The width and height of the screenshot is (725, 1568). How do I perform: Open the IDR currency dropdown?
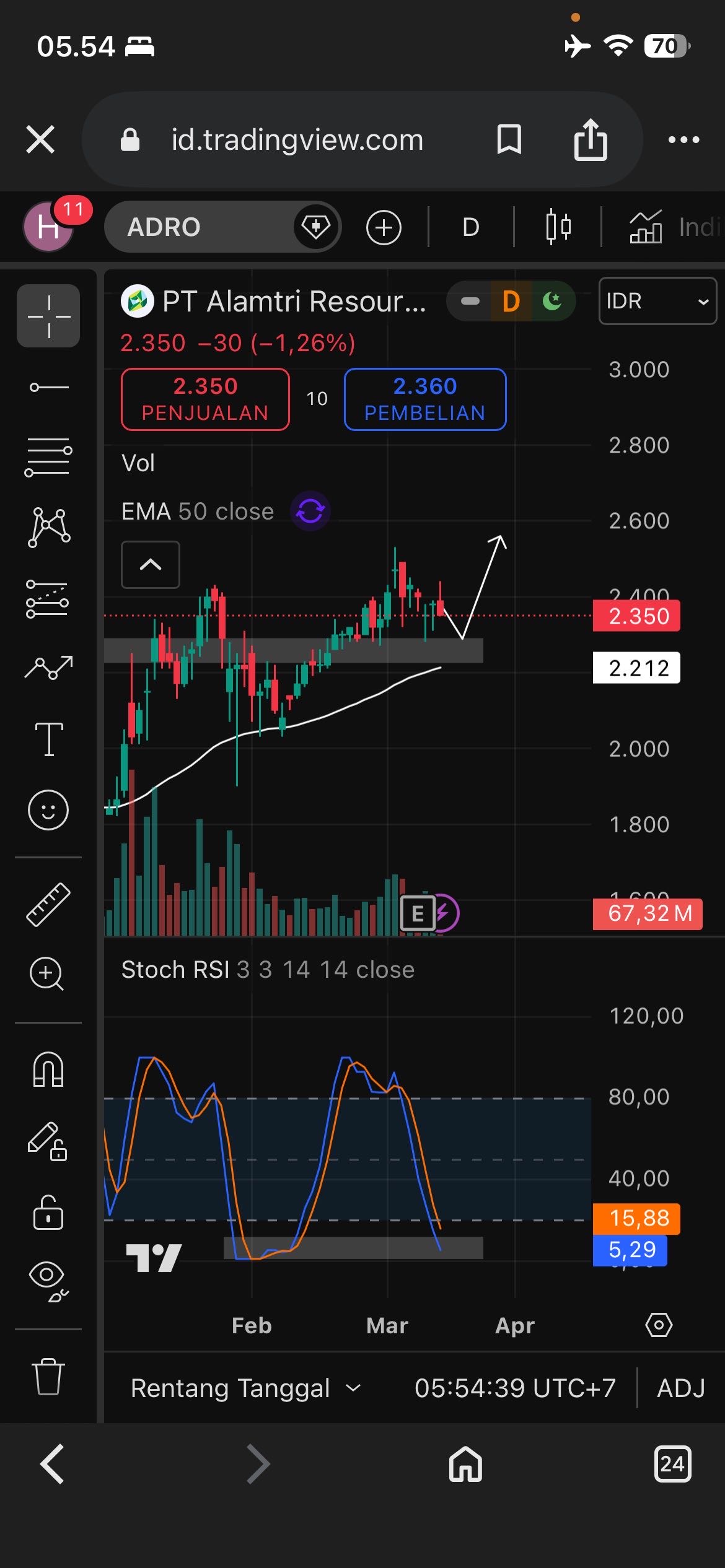tap(657, 302)
